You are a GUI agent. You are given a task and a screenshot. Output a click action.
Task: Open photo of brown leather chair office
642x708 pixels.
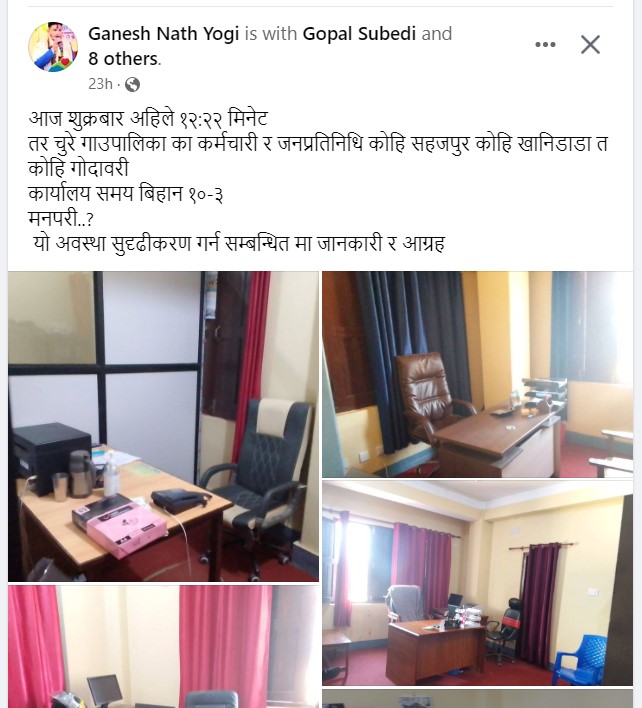(477, 374)
